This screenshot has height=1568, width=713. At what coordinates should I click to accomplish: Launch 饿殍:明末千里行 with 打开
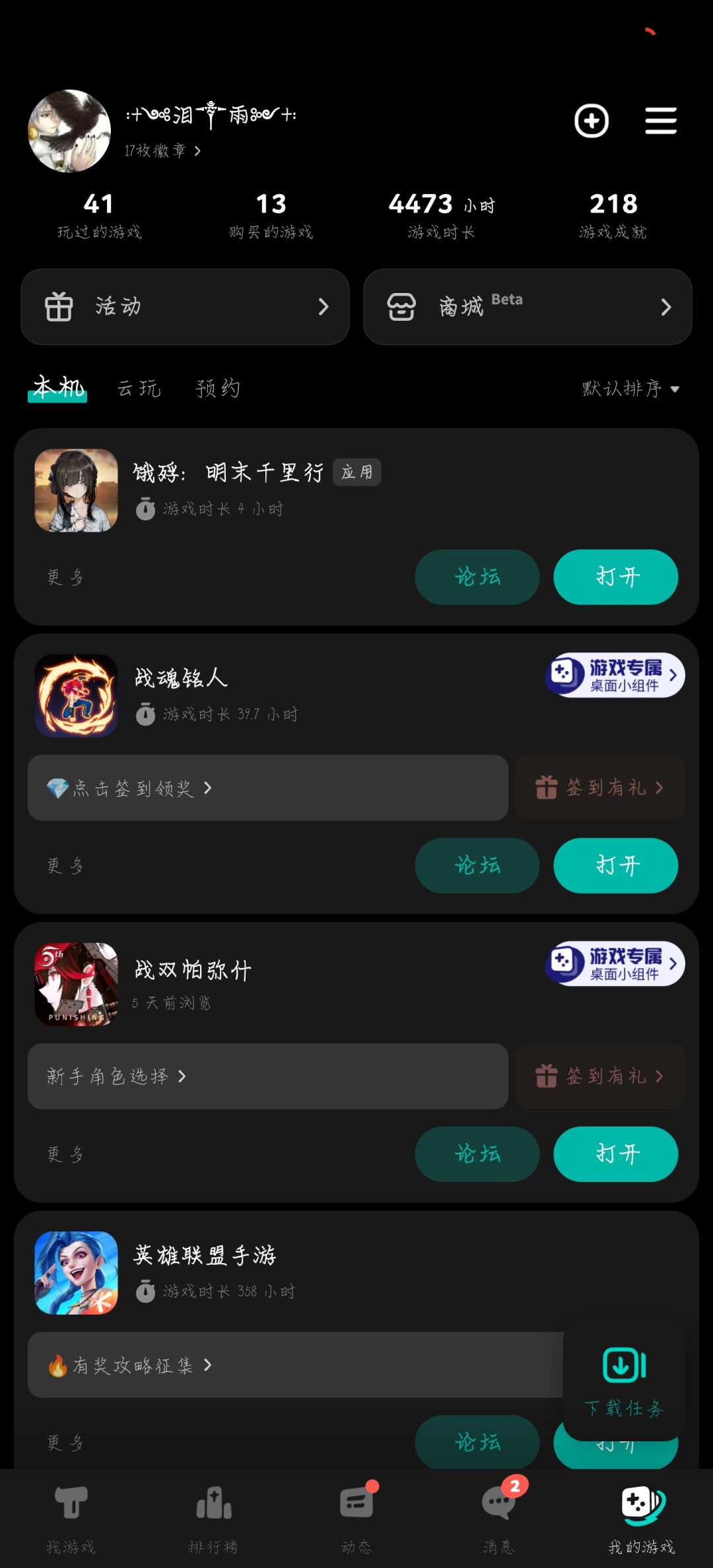point(616,577)
